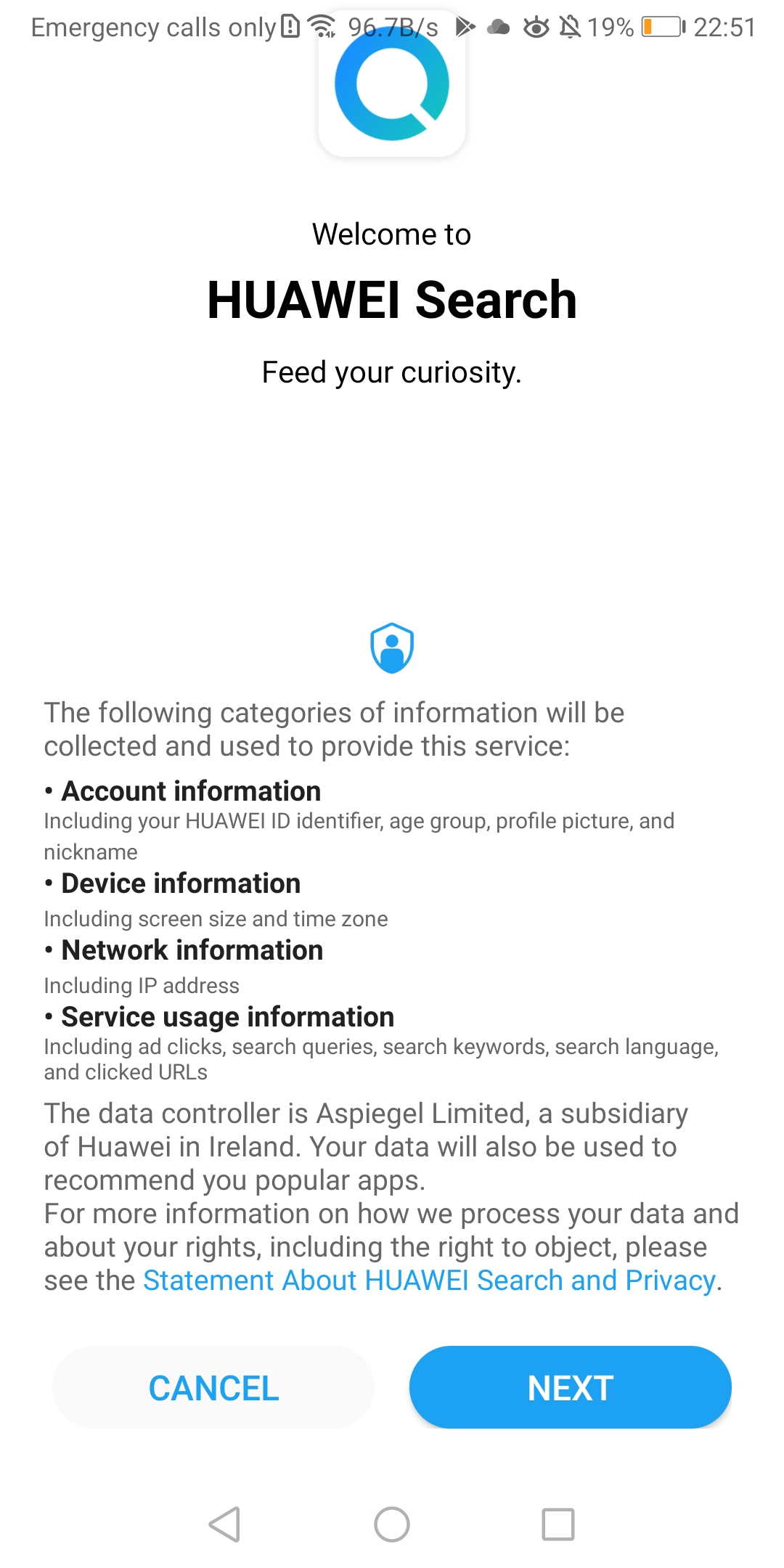Viewport: 784px width, 1568px height.
Task: Go back using the system back button
Action: click(224, 1524)
